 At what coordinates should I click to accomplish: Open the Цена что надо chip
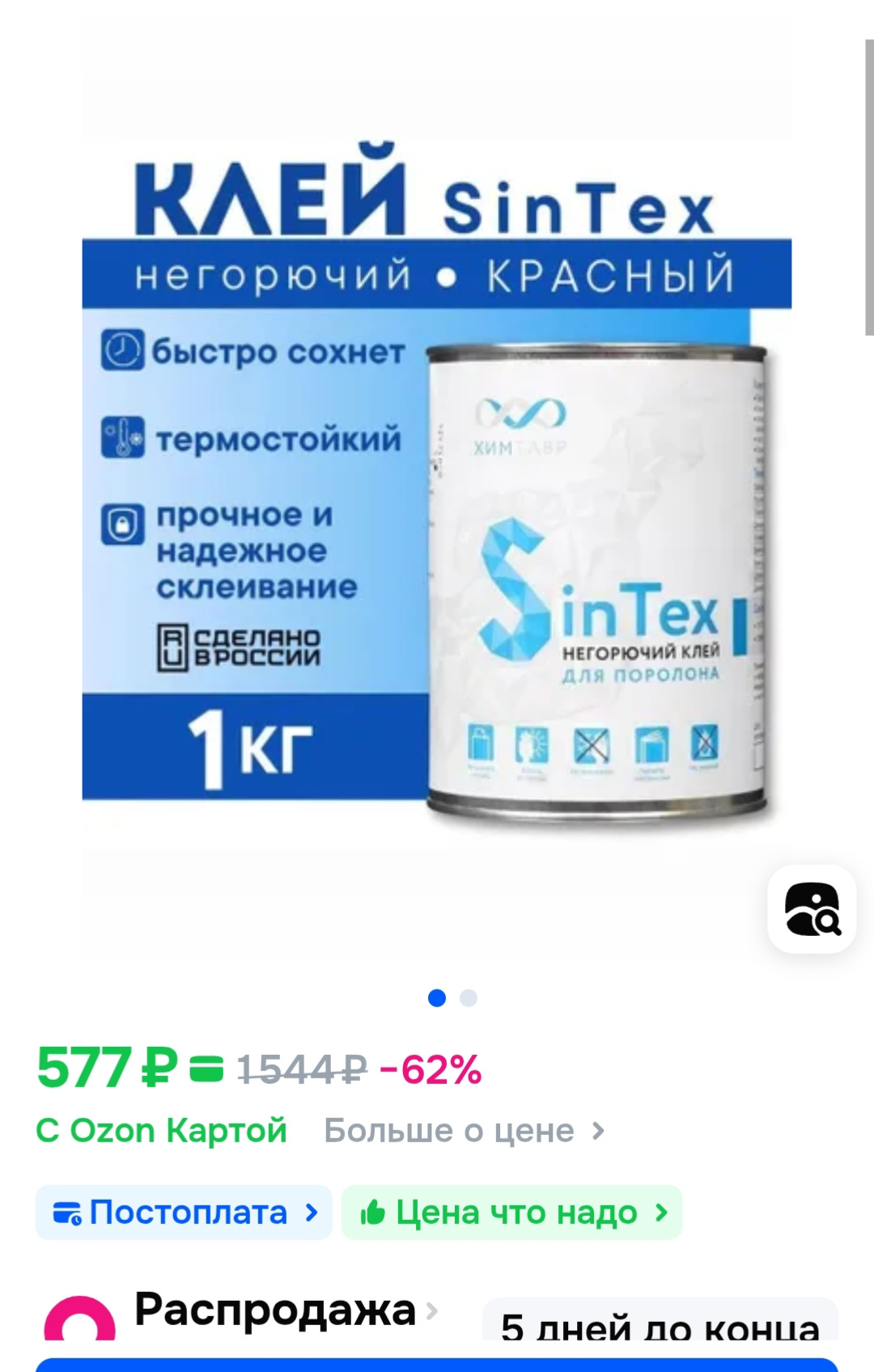pyautogui.click(x=511, y=1213)
